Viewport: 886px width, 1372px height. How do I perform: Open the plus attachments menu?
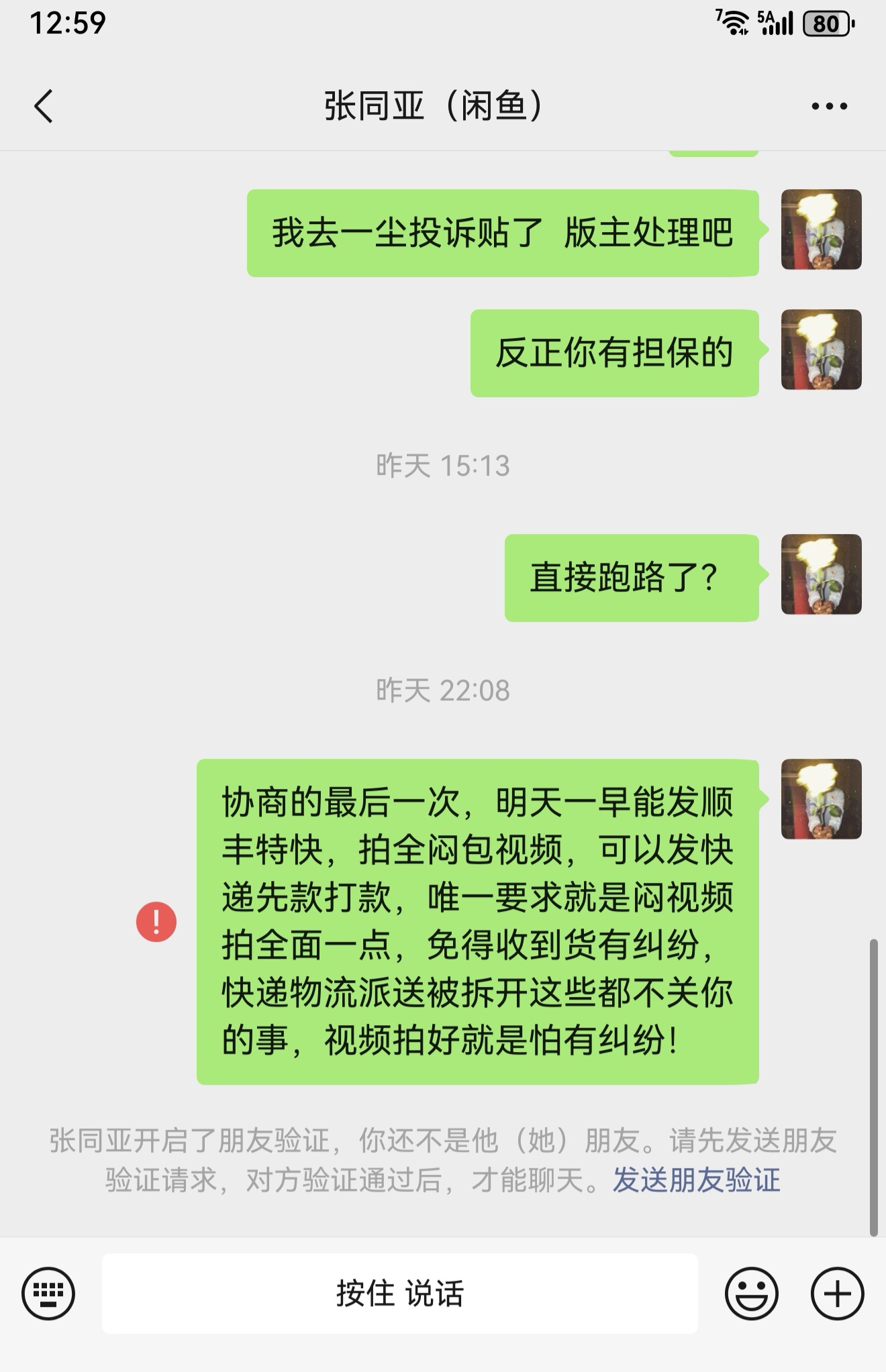[x=837, y=1293]
